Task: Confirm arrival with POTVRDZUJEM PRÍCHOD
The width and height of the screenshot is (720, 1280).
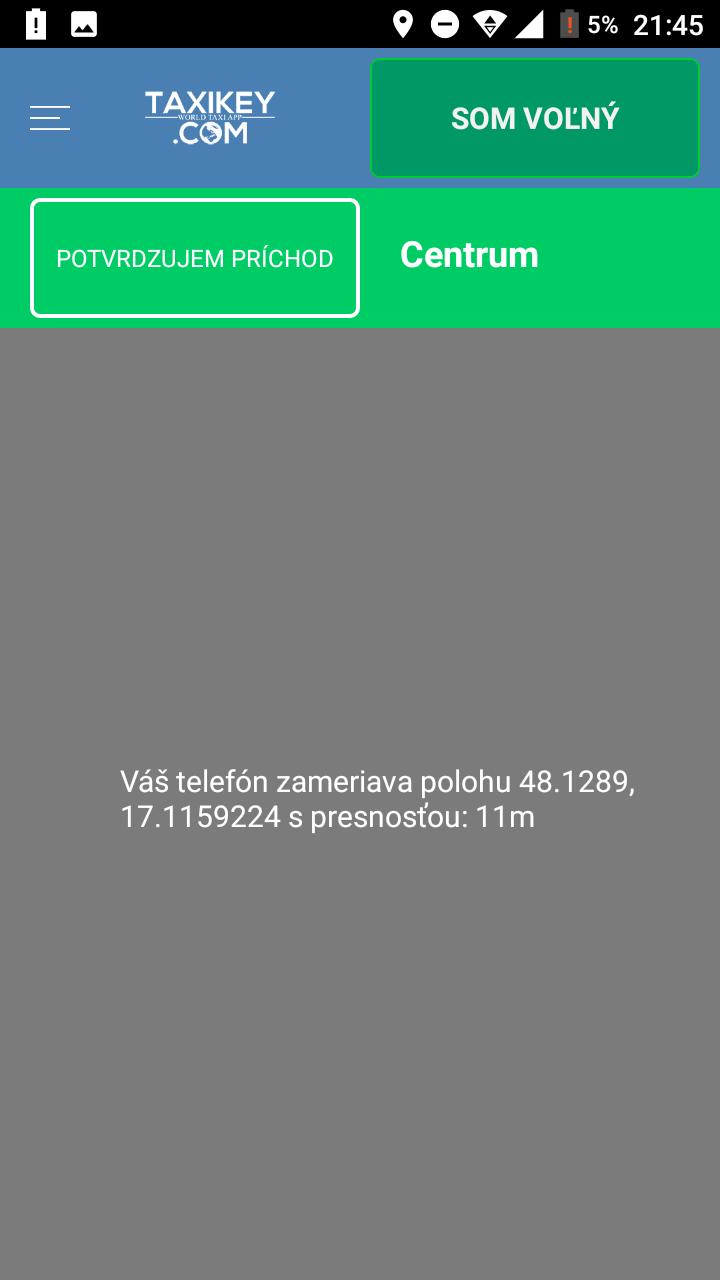Action: 195,258
